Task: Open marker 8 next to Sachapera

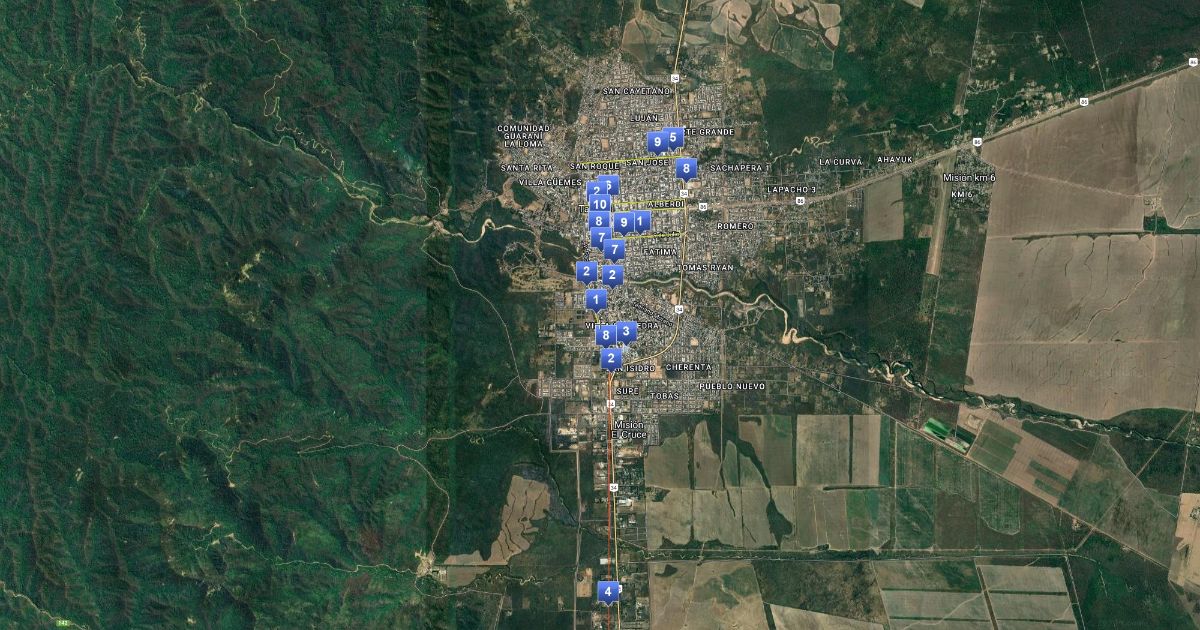Action: coord(685,169)
